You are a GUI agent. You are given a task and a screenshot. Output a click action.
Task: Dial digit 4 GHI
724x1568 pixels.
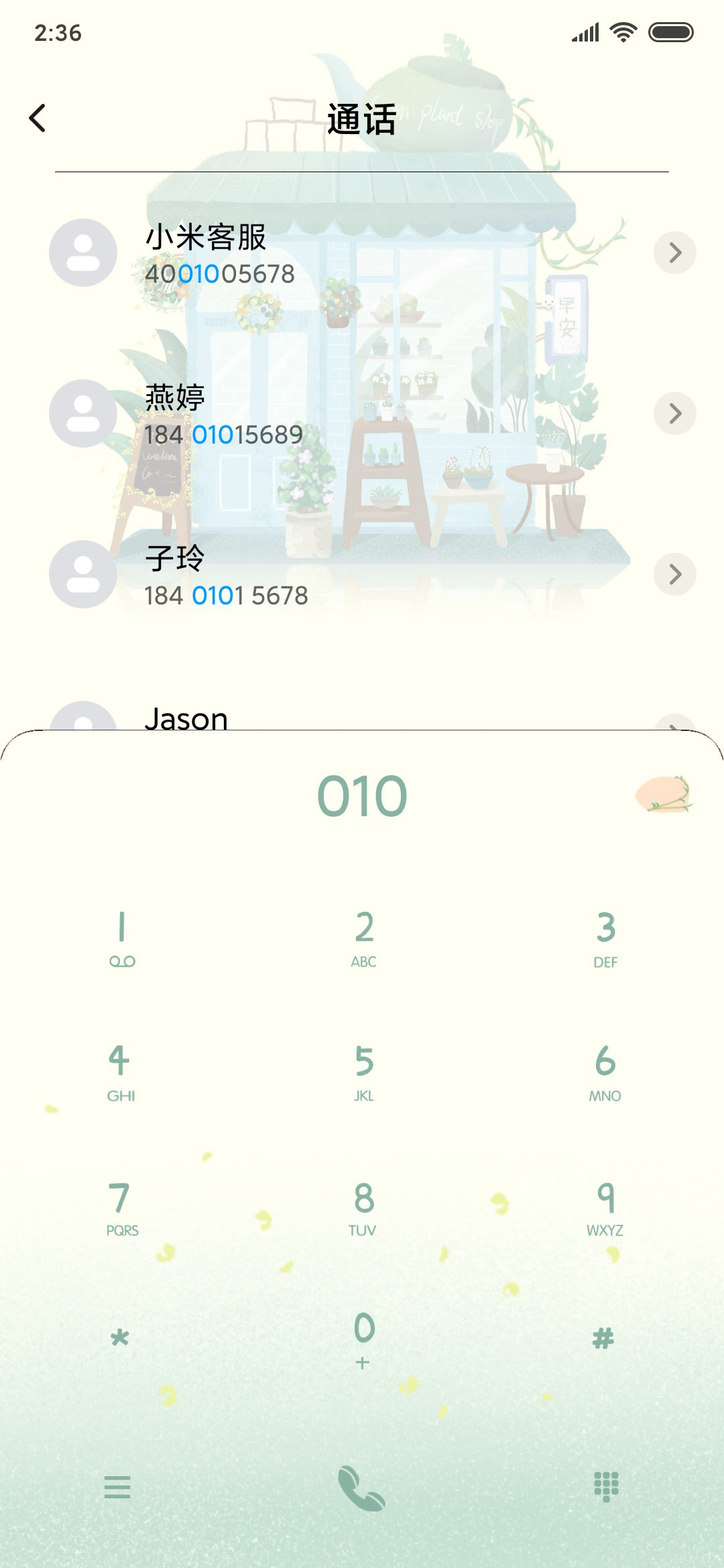[121, 1073]
